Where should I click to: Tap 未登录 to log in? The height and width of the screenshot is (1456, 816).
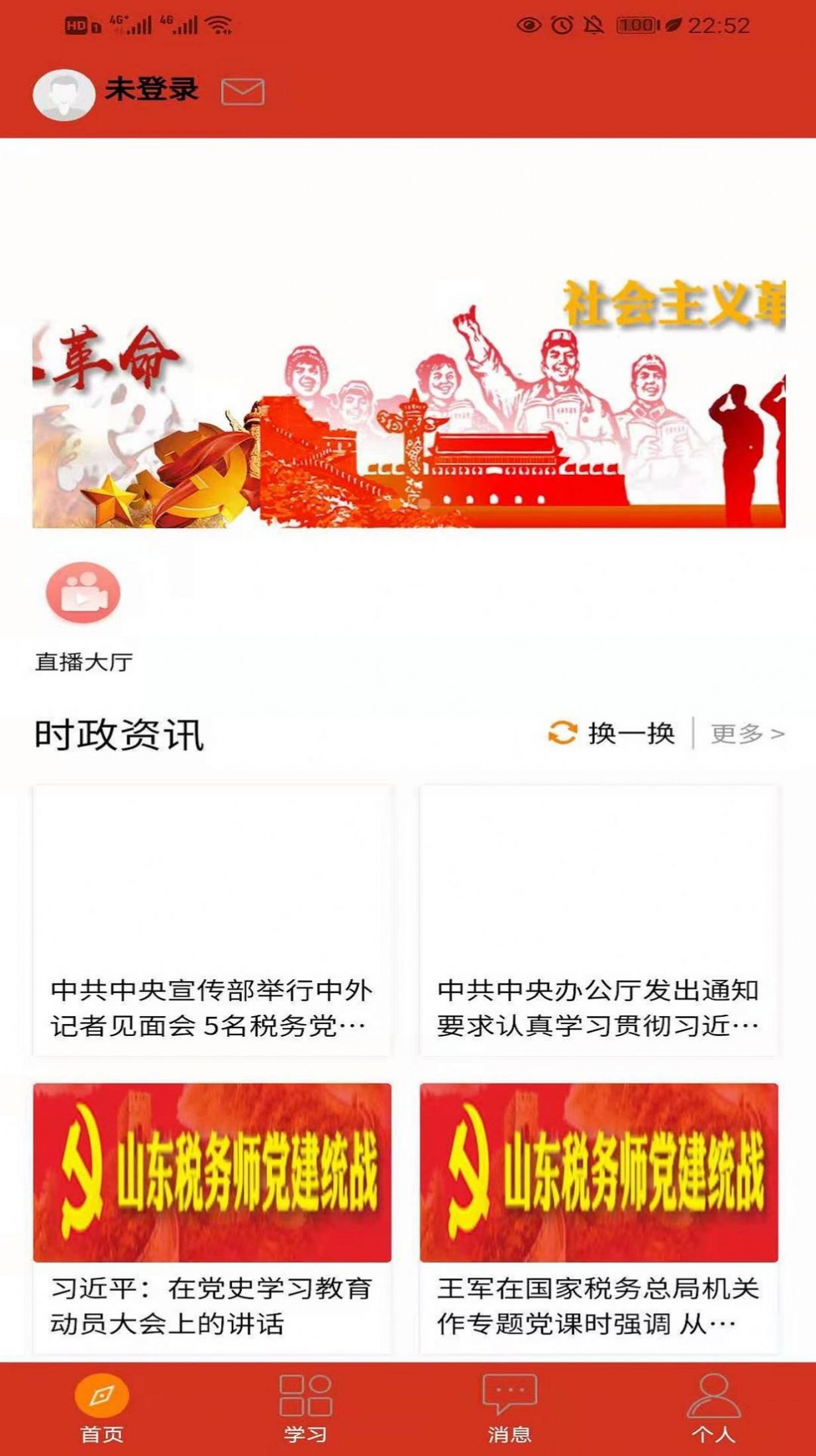coord(151,91)
